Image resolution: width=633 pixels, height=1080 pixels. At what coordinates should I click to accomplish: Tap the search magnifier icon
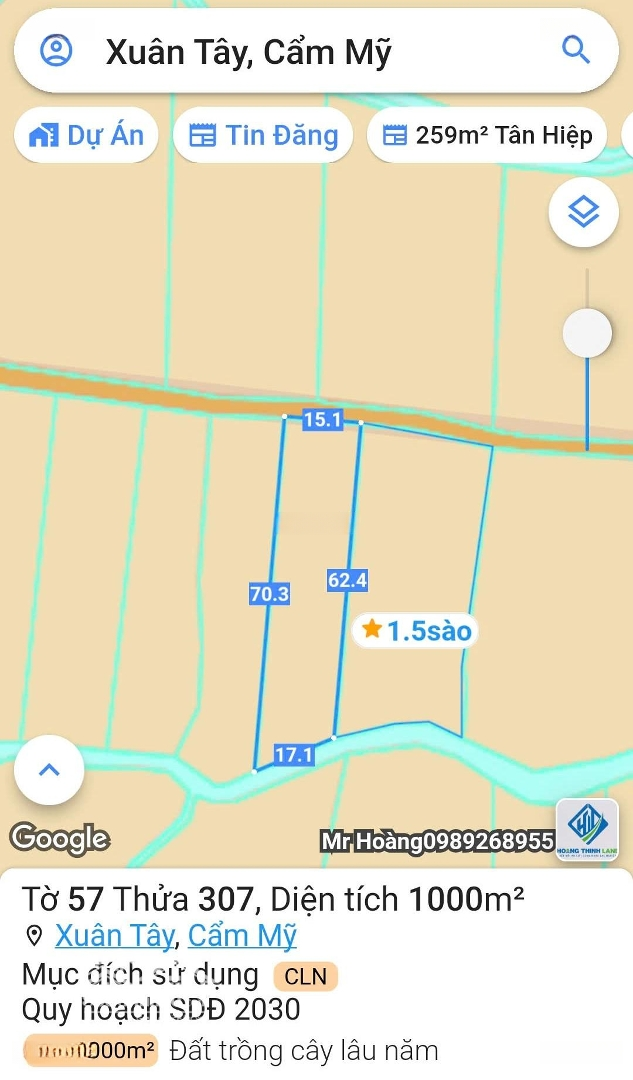coord(576,51)
